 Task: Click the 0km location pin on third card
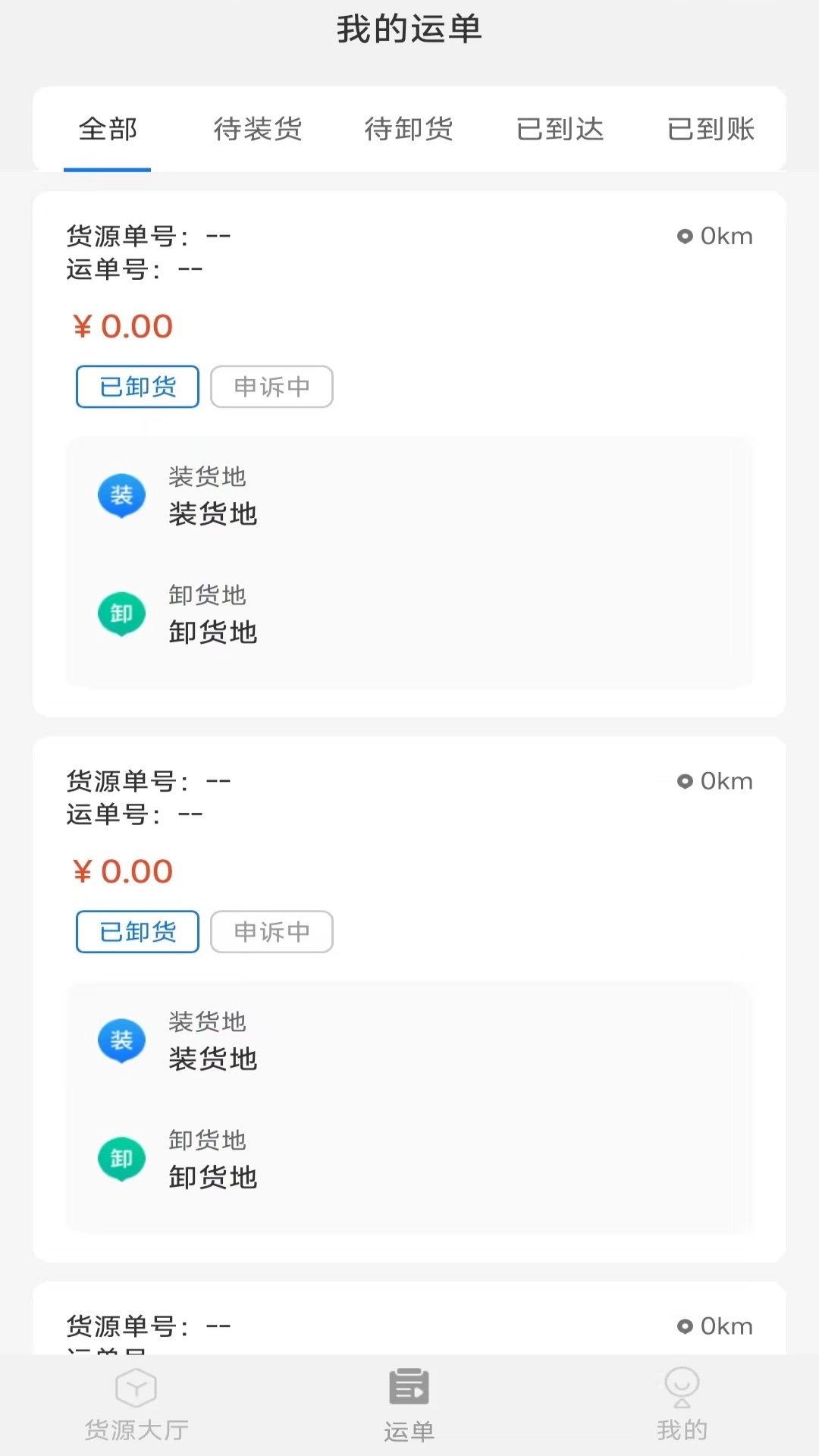click(x=685, y=1326)
